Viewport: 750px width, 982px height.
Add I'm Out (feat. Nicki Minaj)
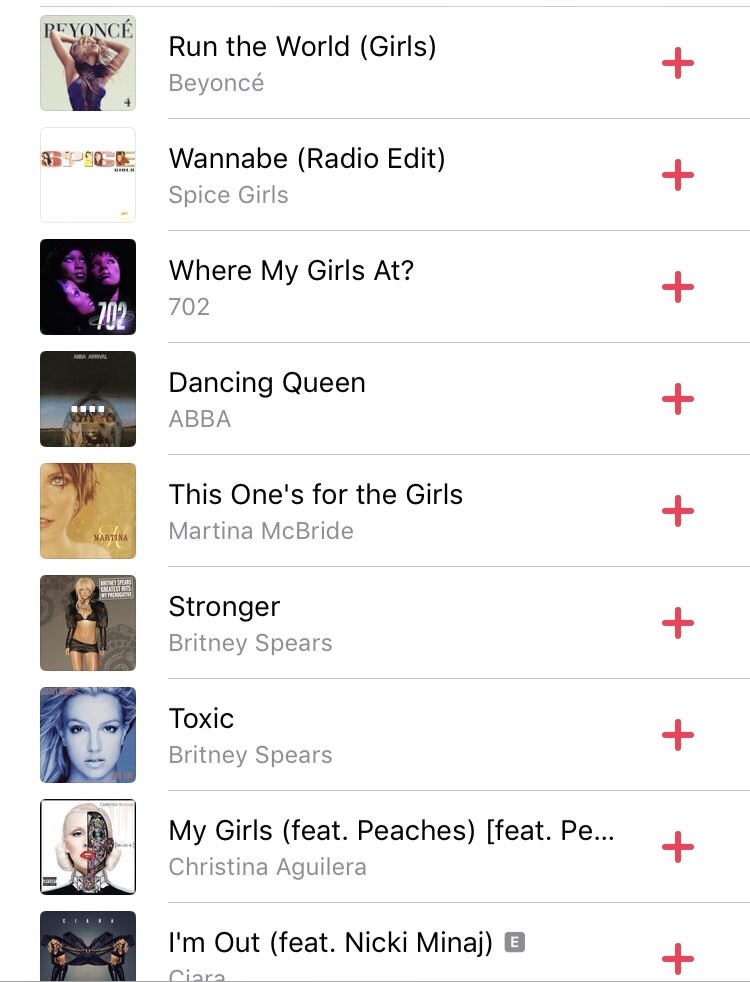coord(678,958)
